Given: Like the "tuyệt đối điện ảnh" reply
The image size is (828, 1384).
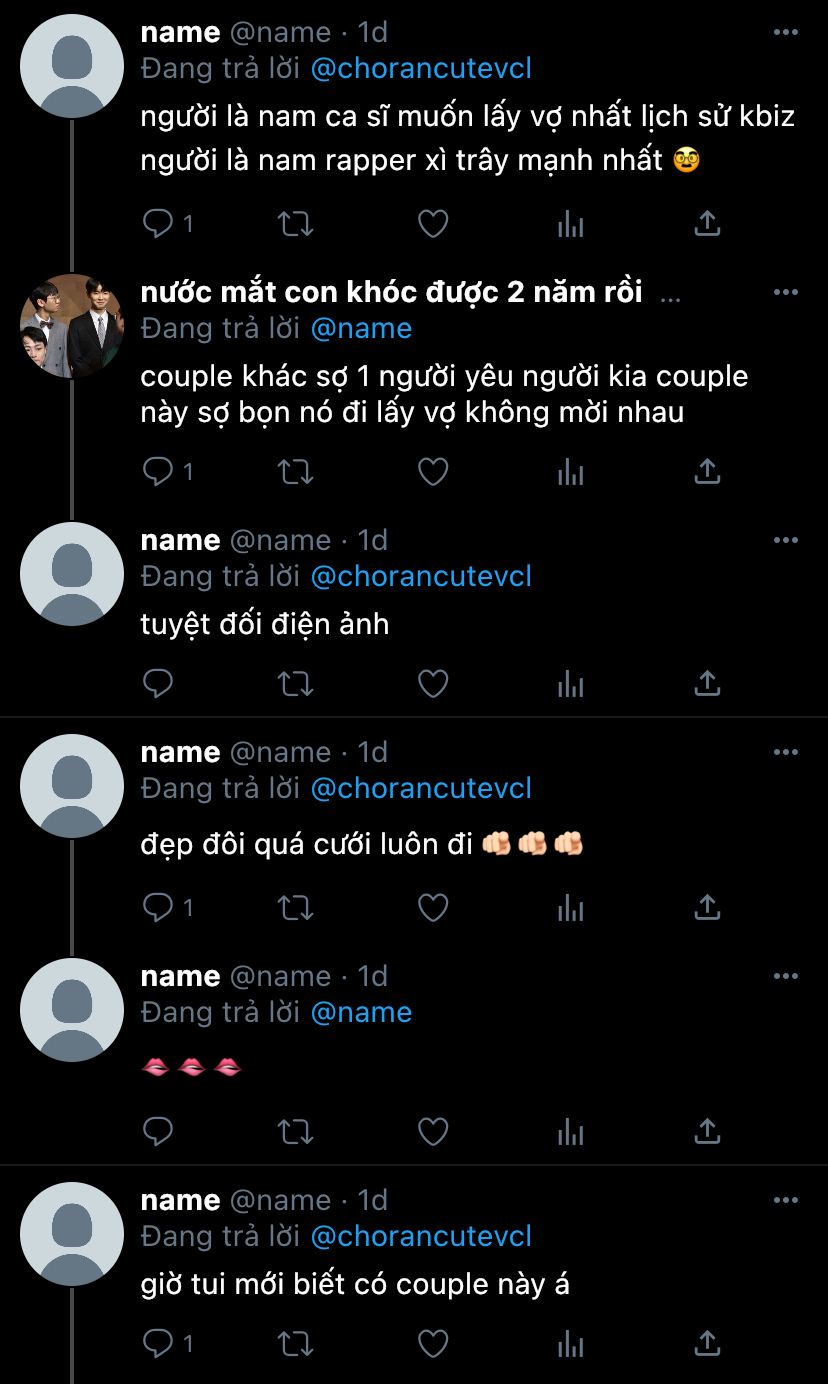Looking at the screenshot, I should (x=432, y=683).
